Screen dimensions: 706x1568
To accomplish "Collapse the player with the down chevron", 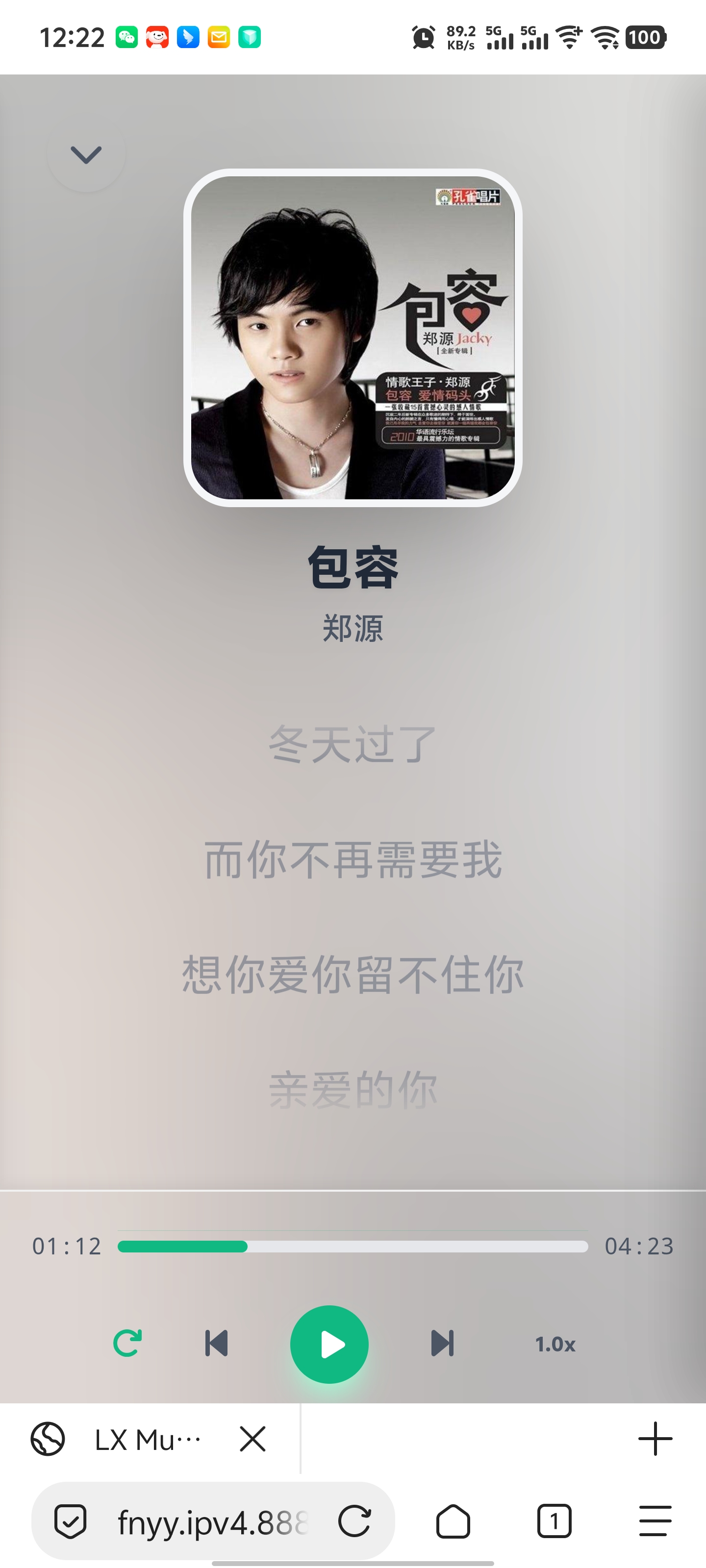I will point(86,155).
